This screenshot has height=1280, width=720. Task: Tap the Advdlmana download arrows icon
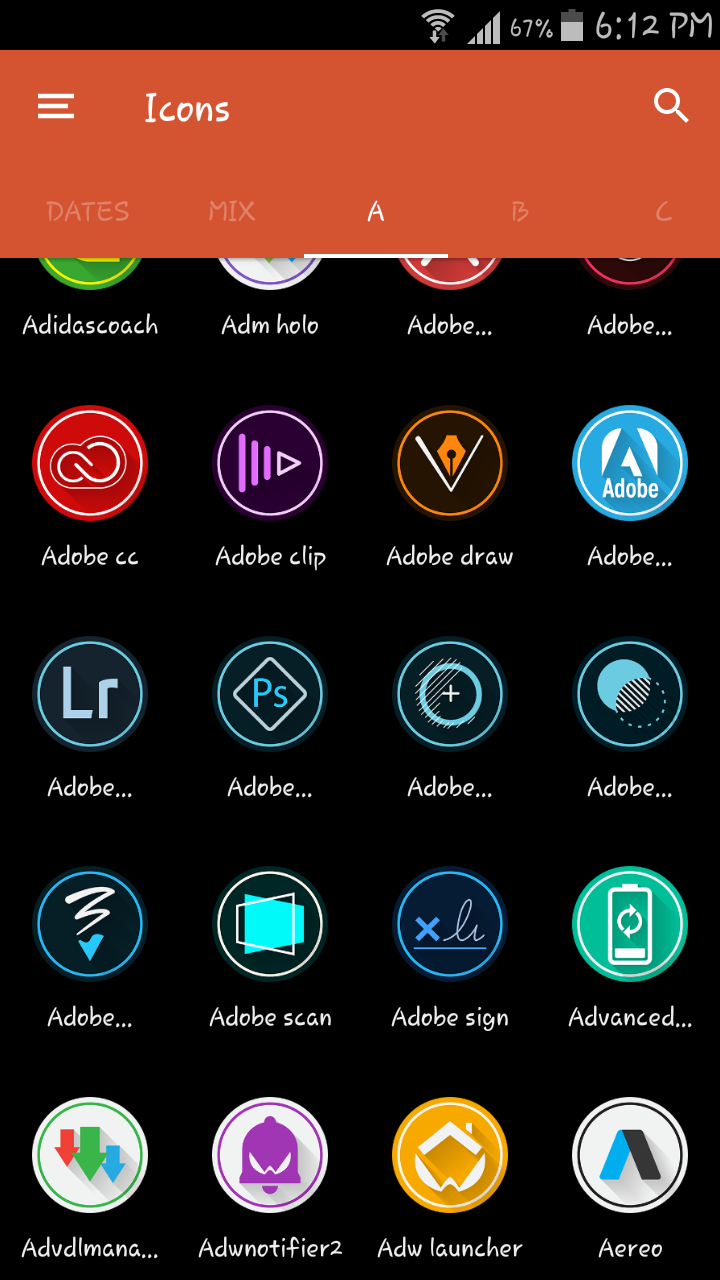(90, 1154)
